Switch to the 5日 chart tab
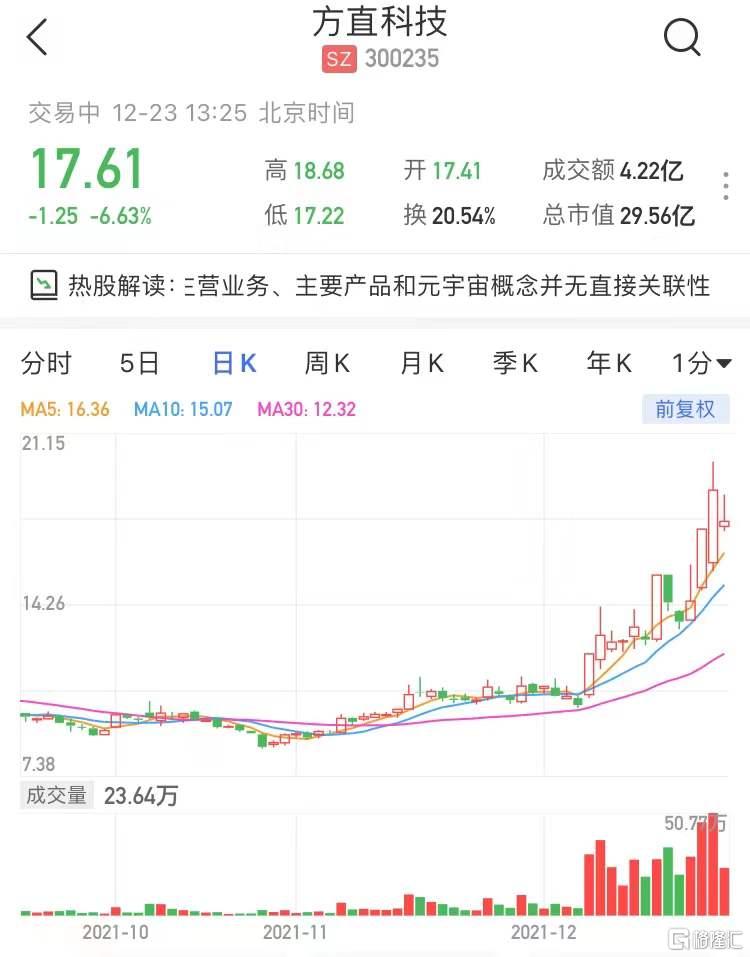 pos(139,364)
